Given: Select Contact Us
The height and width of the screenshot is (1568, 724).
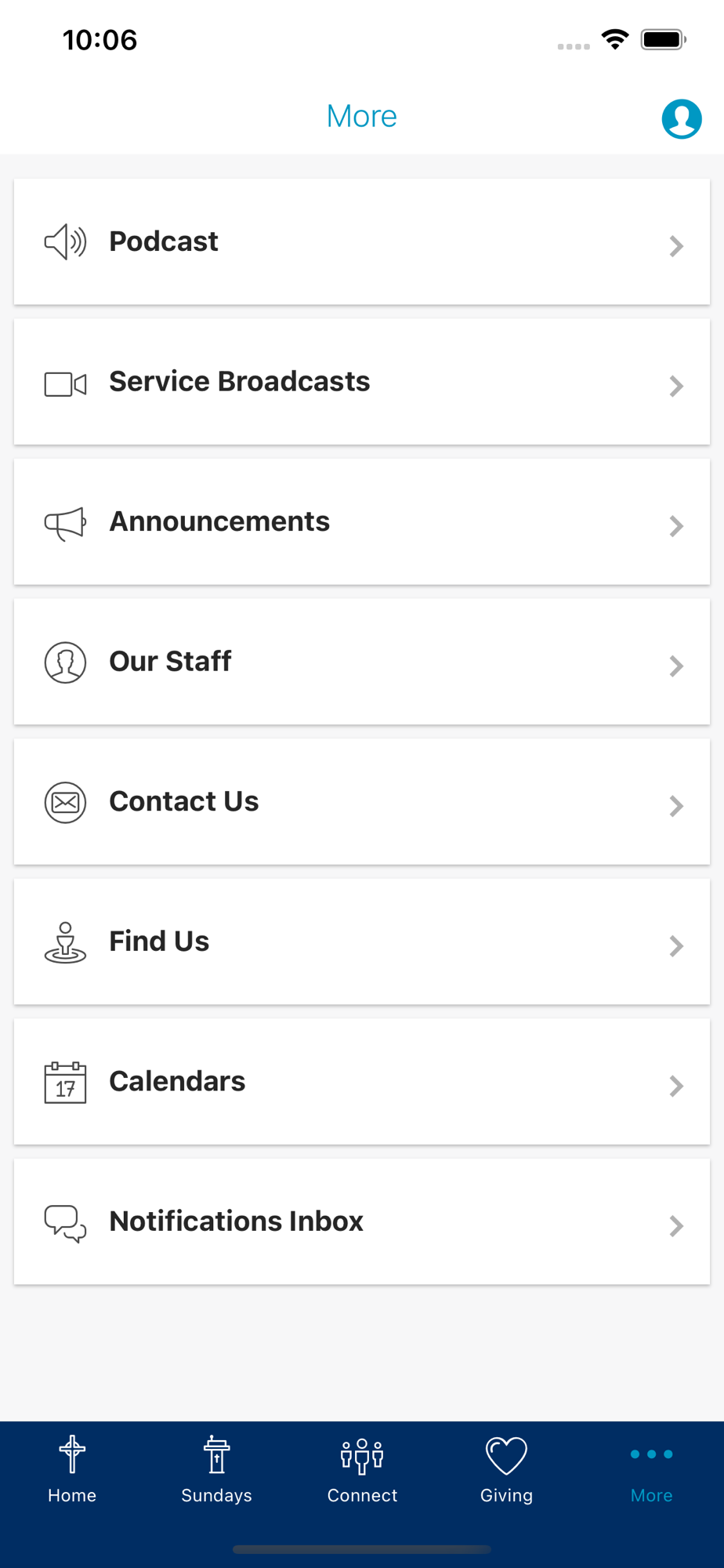Looking at the screenshot, I should (x=362, y=801).
